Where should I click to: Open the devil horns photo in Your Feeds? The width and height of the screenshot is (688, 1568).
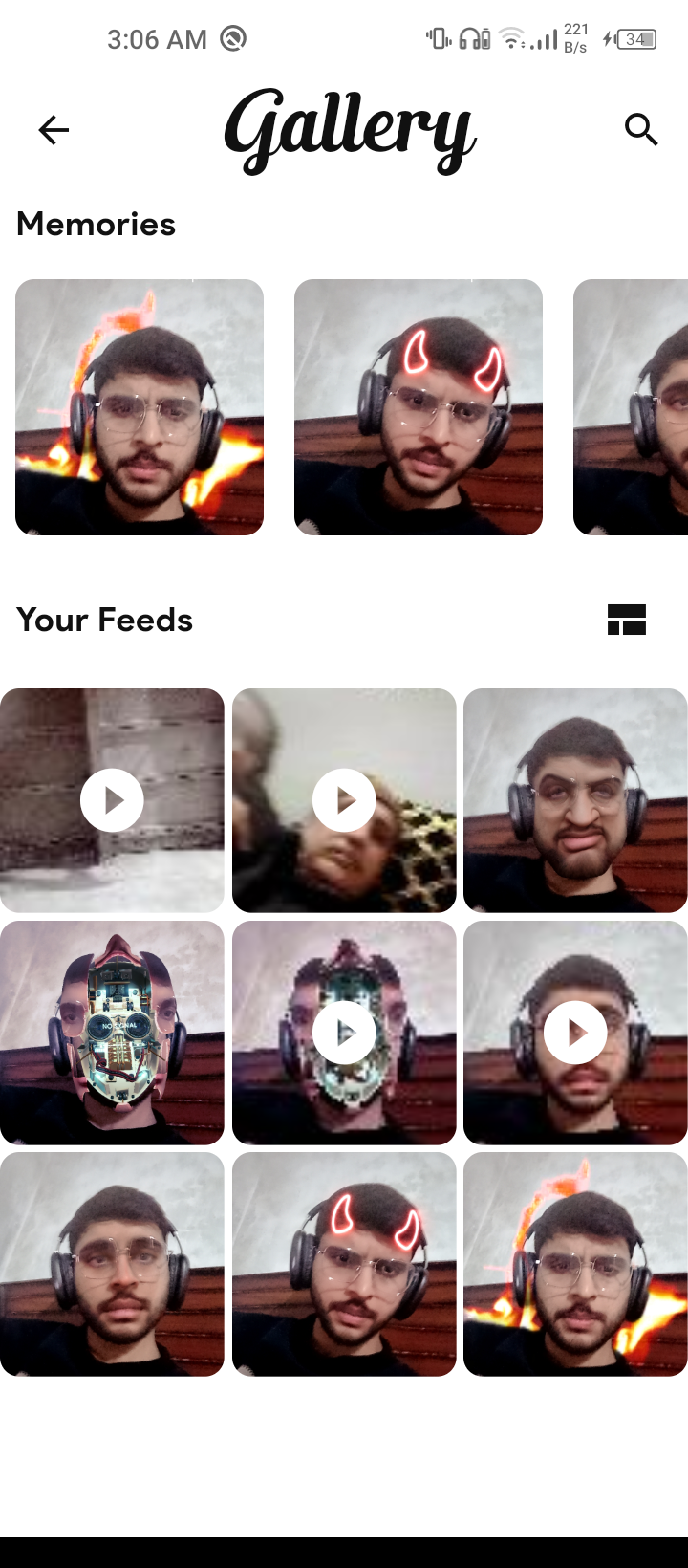pyautogui.click(x=344, y=1264)
